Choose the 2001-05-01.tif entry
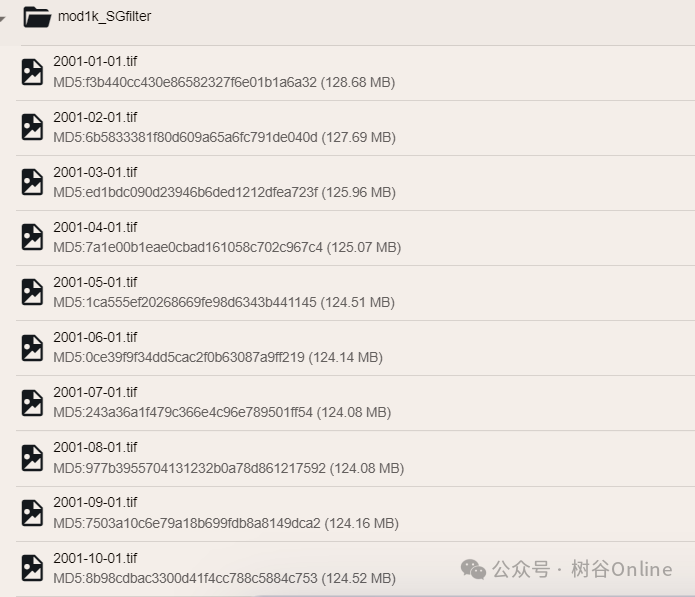This screenshot has height=597, width=695. [95, 282]
